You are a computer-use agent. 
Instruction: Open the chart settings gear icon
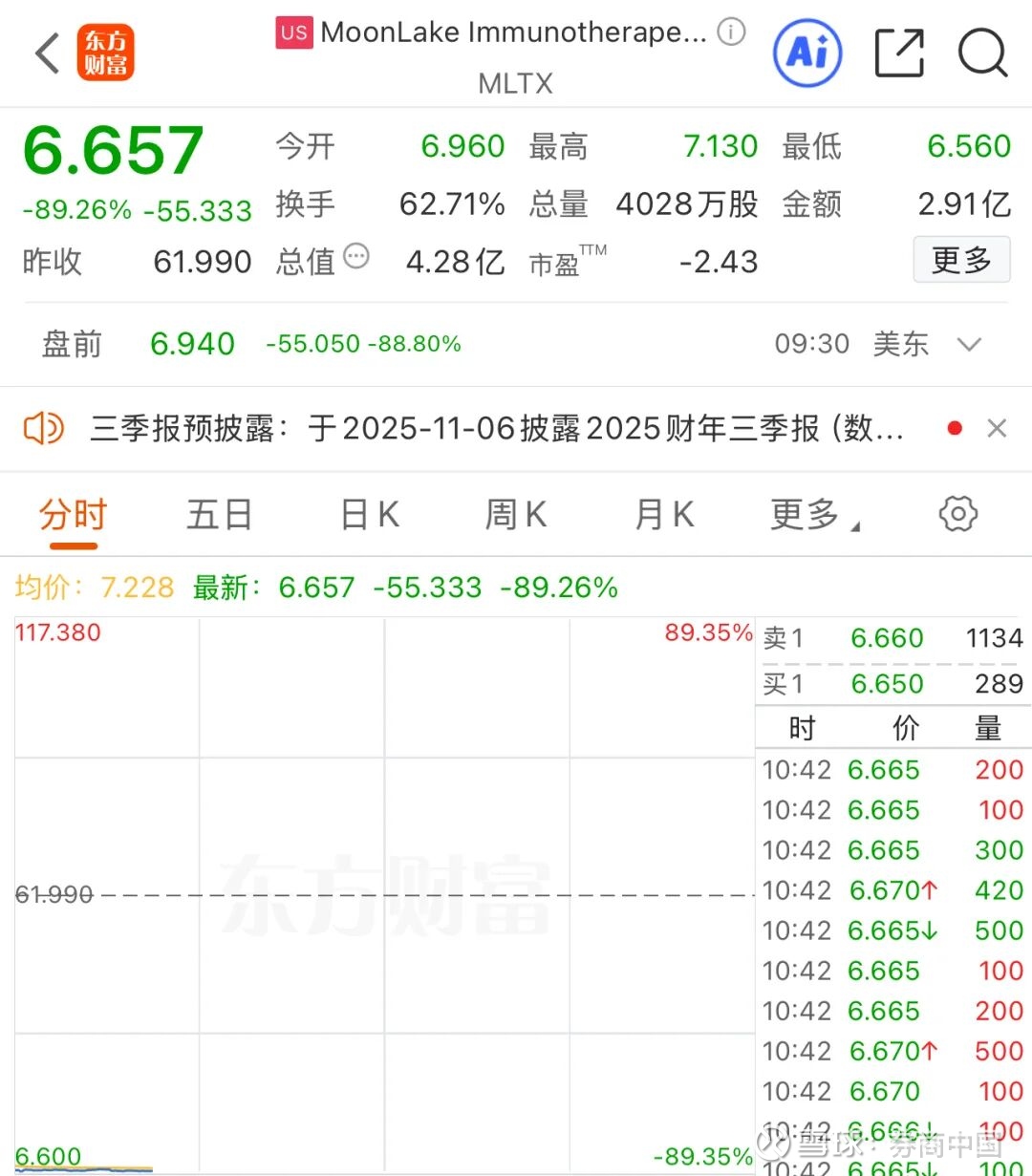tap(957, 514)
